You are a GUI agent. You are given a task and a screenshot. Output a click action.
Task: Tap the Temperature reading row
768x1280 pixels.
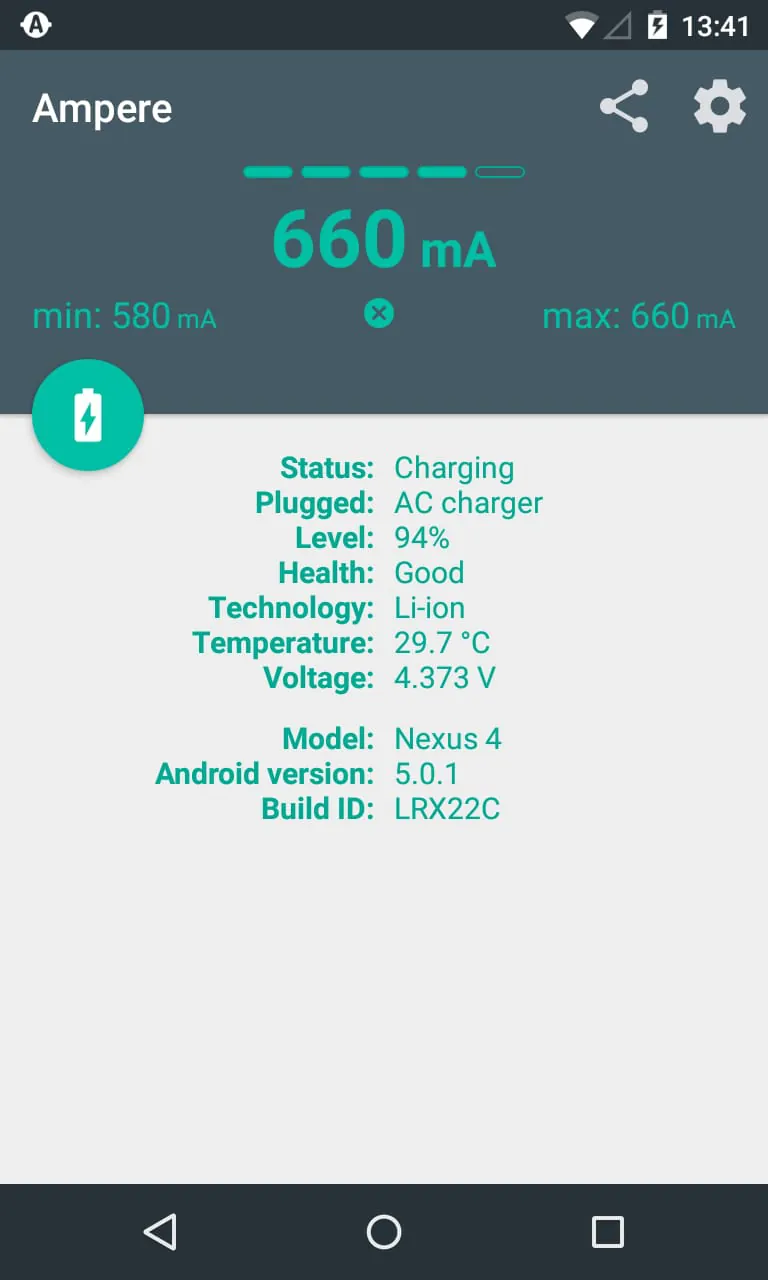point(443,643)
